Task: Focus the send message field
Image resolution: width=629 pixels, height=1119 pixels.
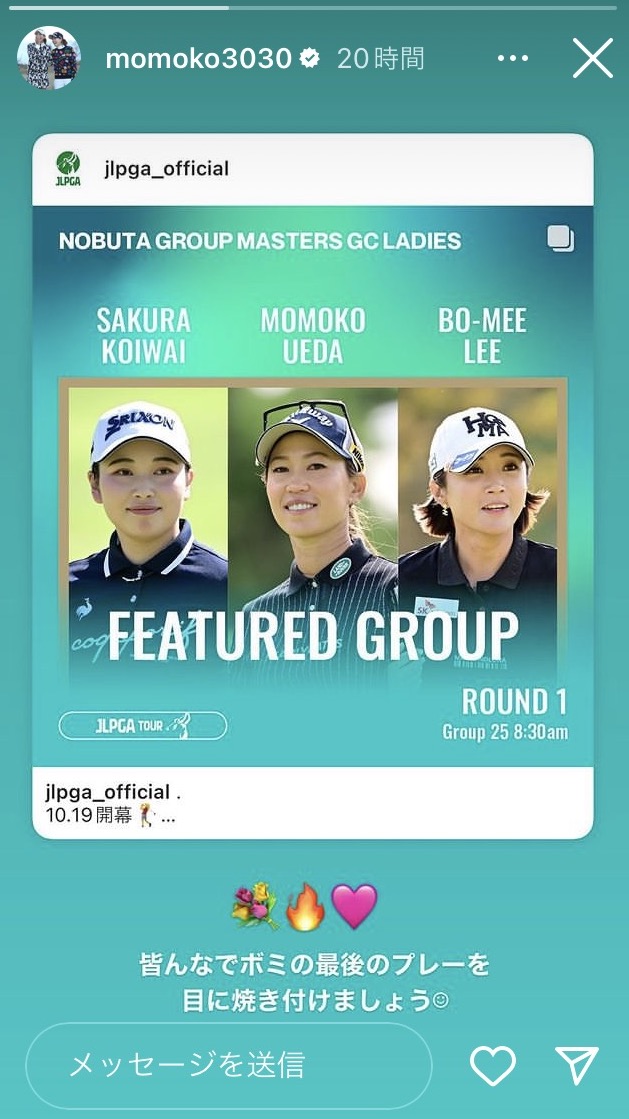Action: coord(228,1065)
